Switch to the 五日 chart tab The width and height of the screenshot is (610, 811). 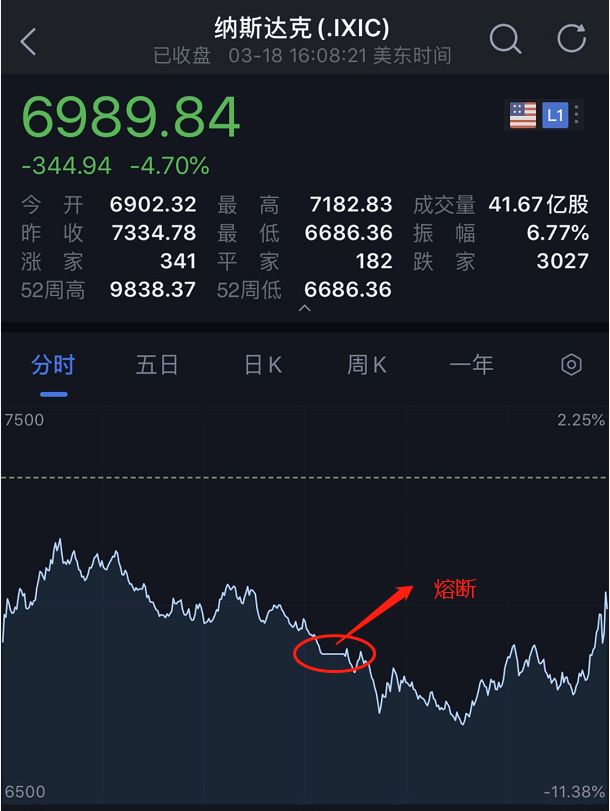click(157, 365)
